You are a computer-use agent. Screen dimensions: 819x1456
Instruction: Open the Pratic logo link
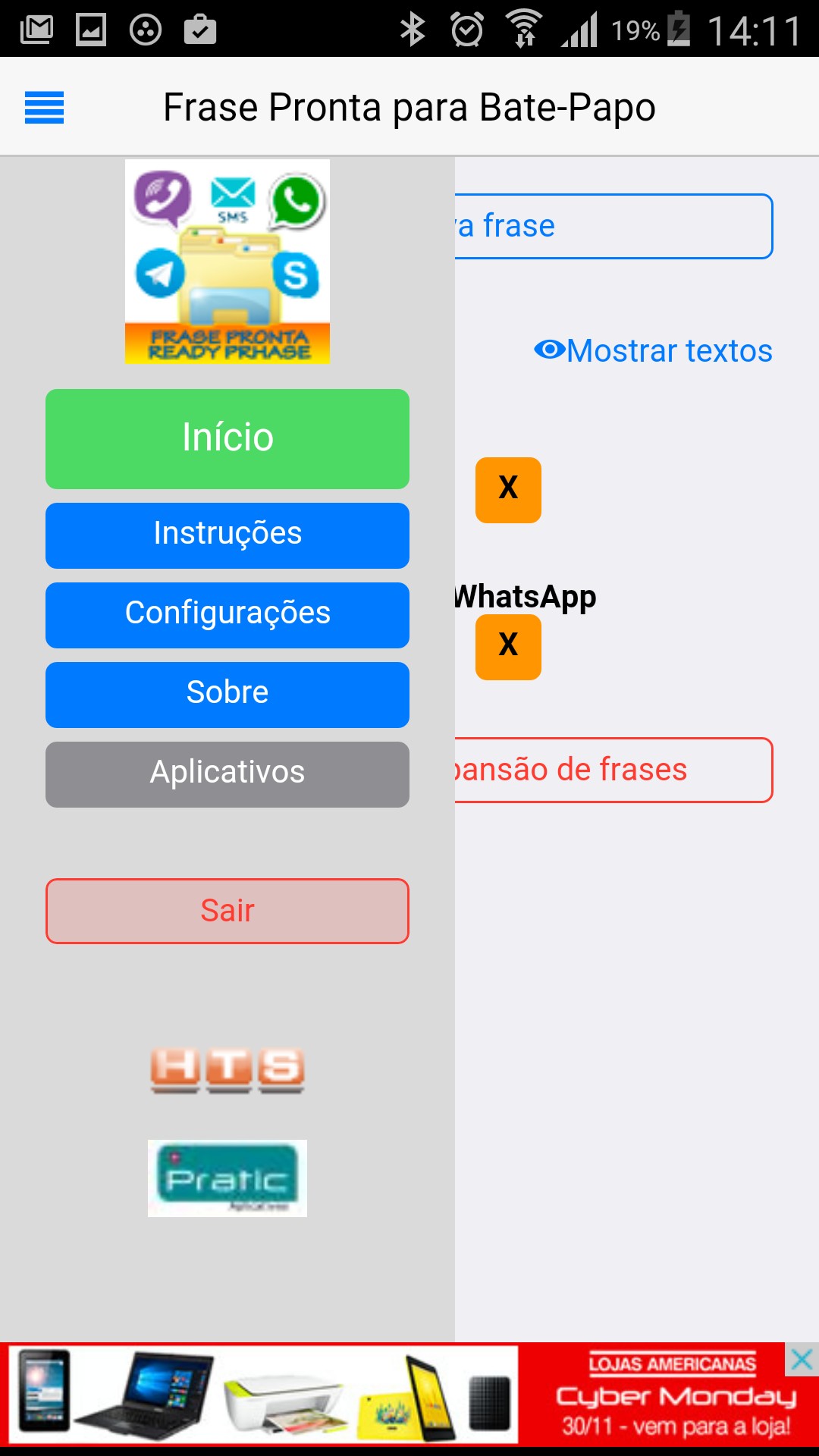tap(227, 1178)
